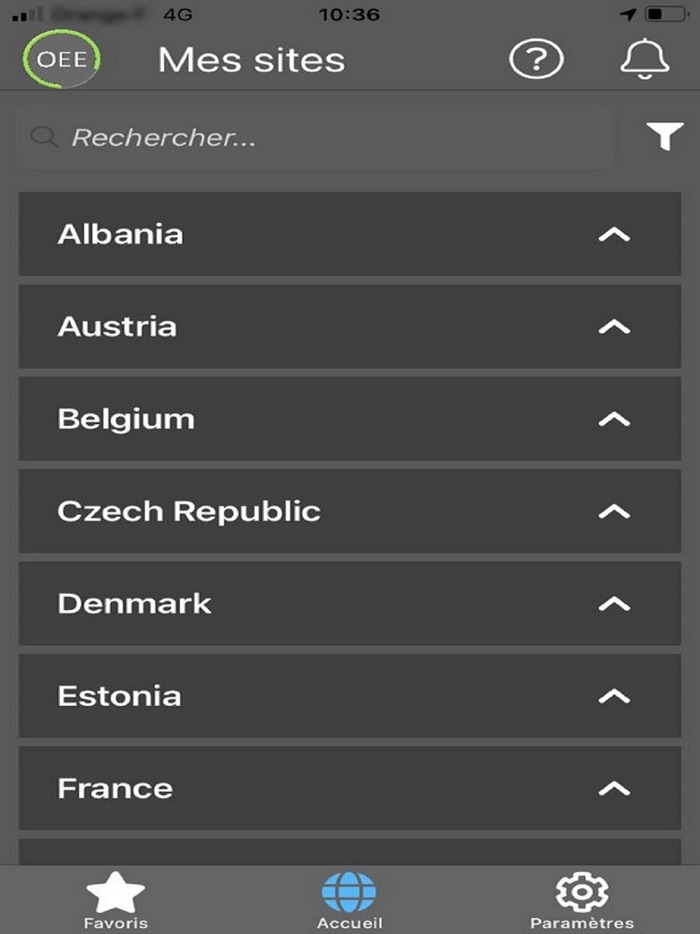
Task: Collapse the Austria section
Action: 614,327
